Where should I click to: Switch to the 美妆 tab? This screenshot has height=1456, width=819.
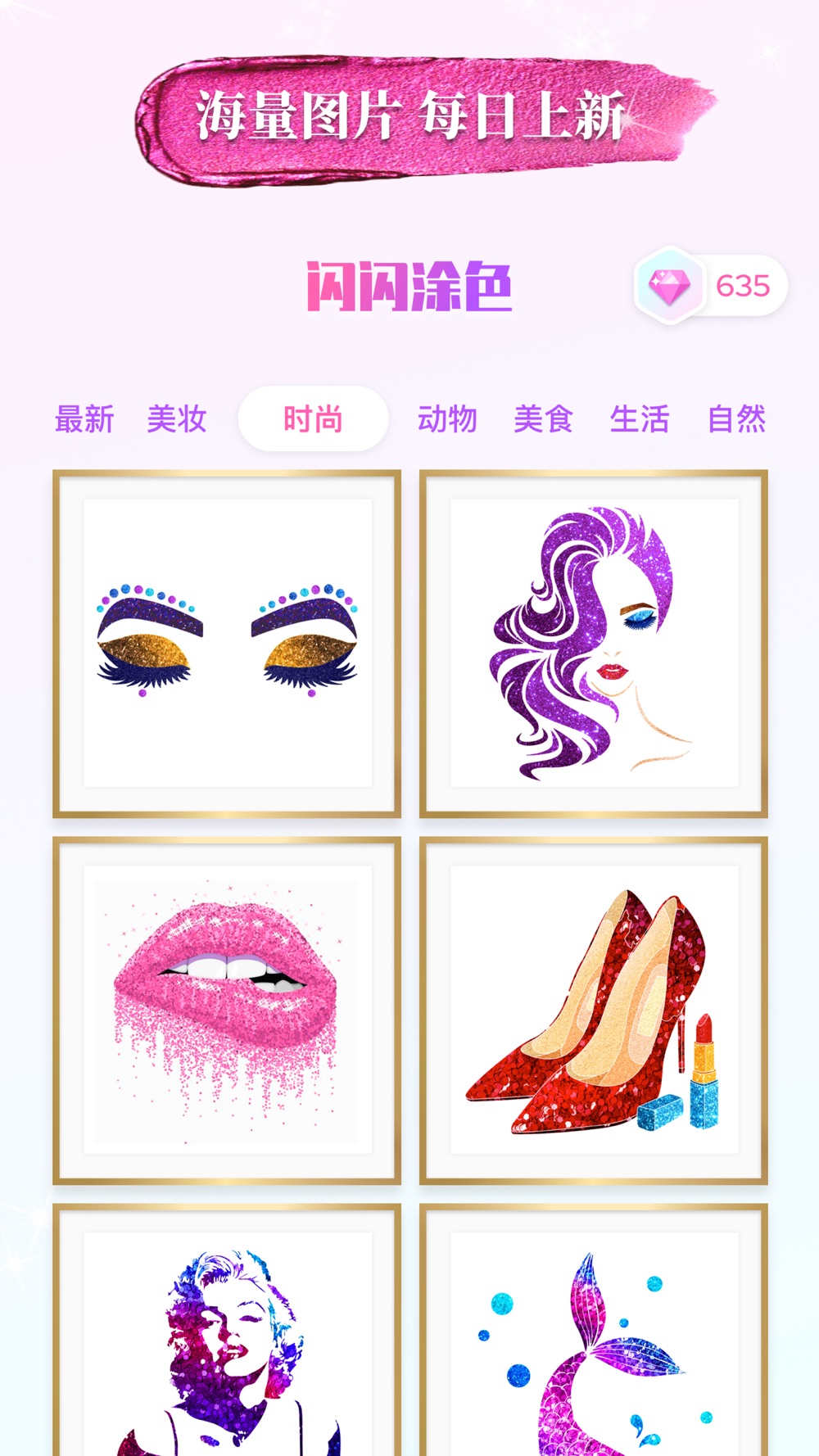click(177, 419)
